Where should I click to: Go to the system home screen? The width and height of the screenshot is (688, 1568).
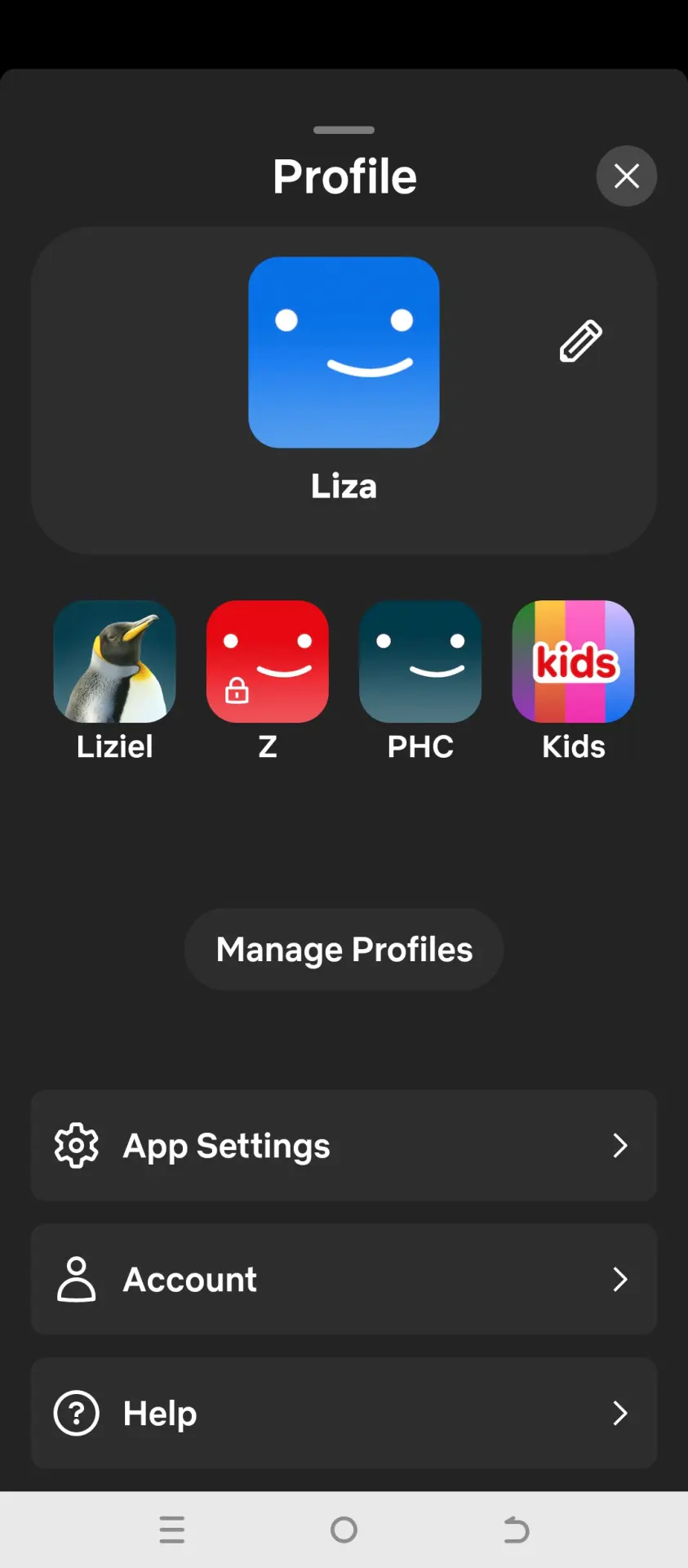coord(344,1530)
